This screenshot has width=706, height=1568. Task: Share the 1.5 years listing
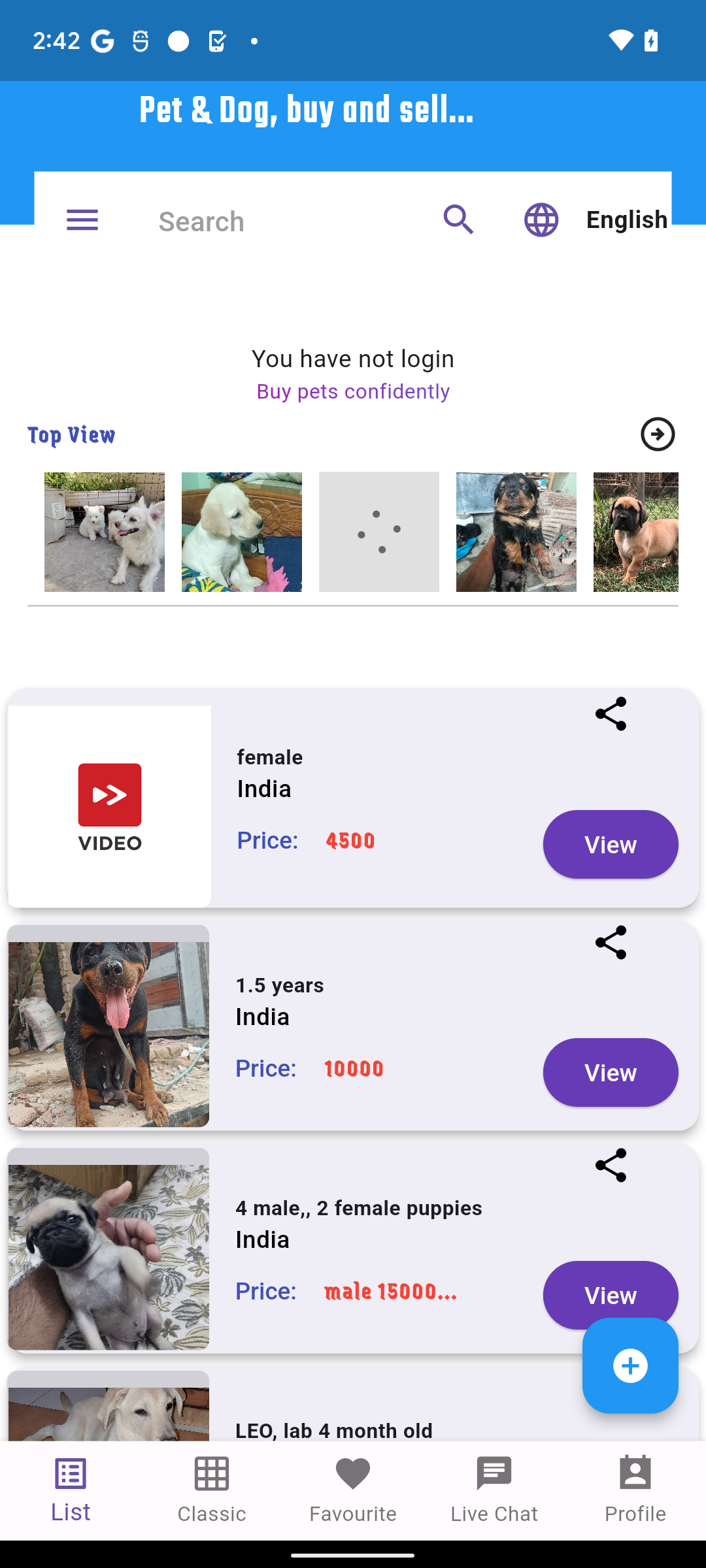tap(611, 942)
